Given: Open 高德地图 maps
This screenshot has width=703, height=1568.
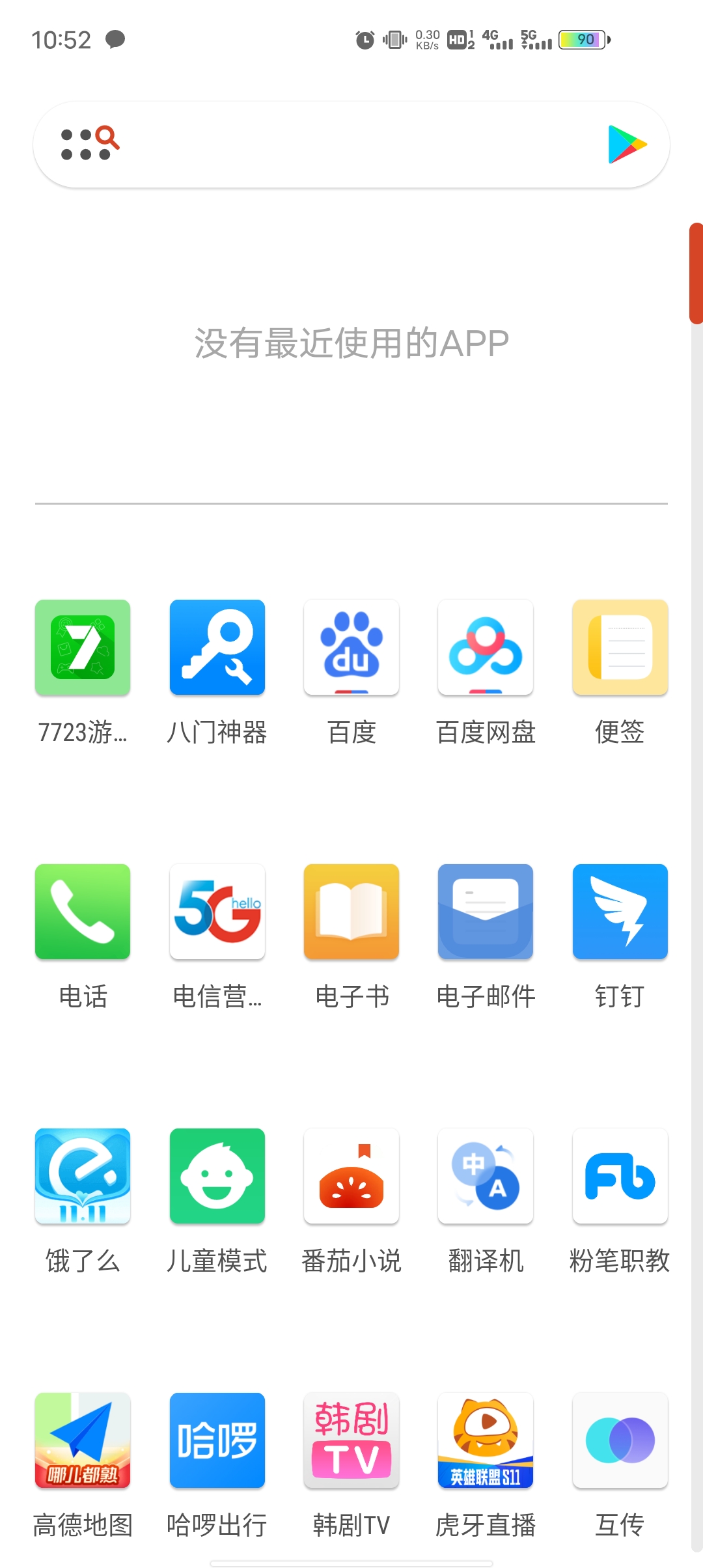Looking at the screenshot, I should point(83,1440).
